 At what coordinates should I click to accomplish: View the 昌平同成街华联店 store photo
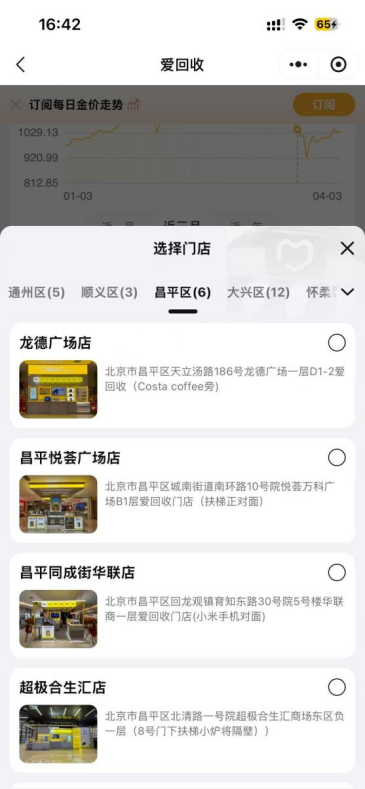tap(58, 618)
